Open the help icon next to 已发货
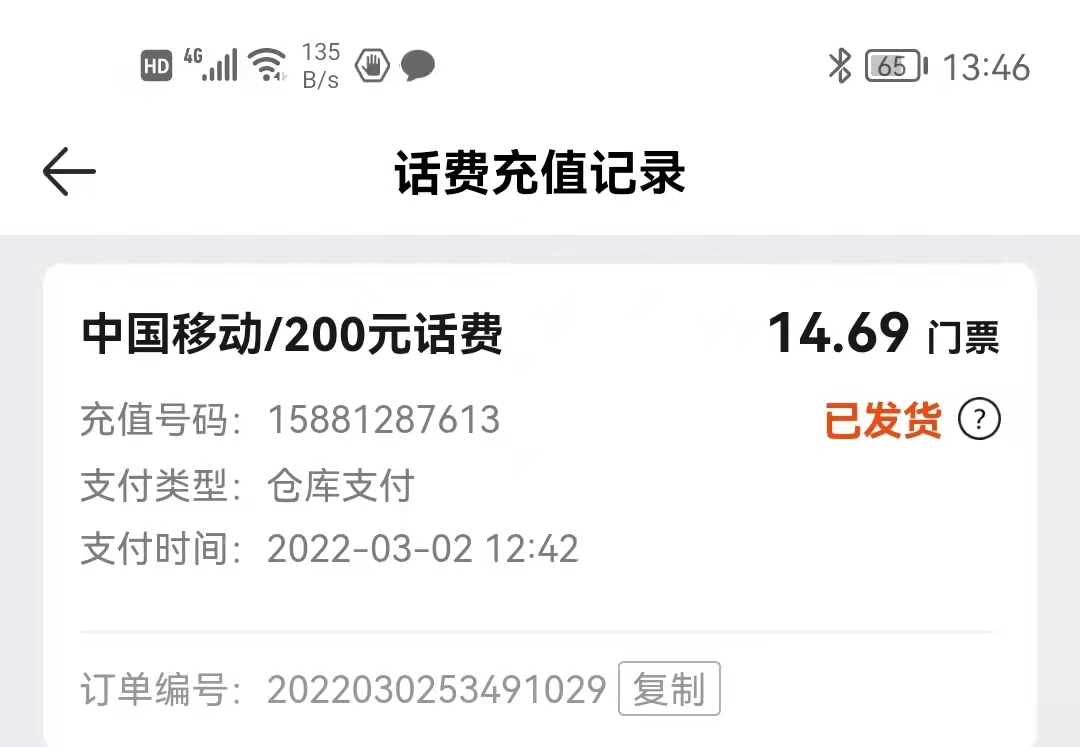Image resolution: width=1080 pixels, height=747 pixels. click(x=979, y=421)
